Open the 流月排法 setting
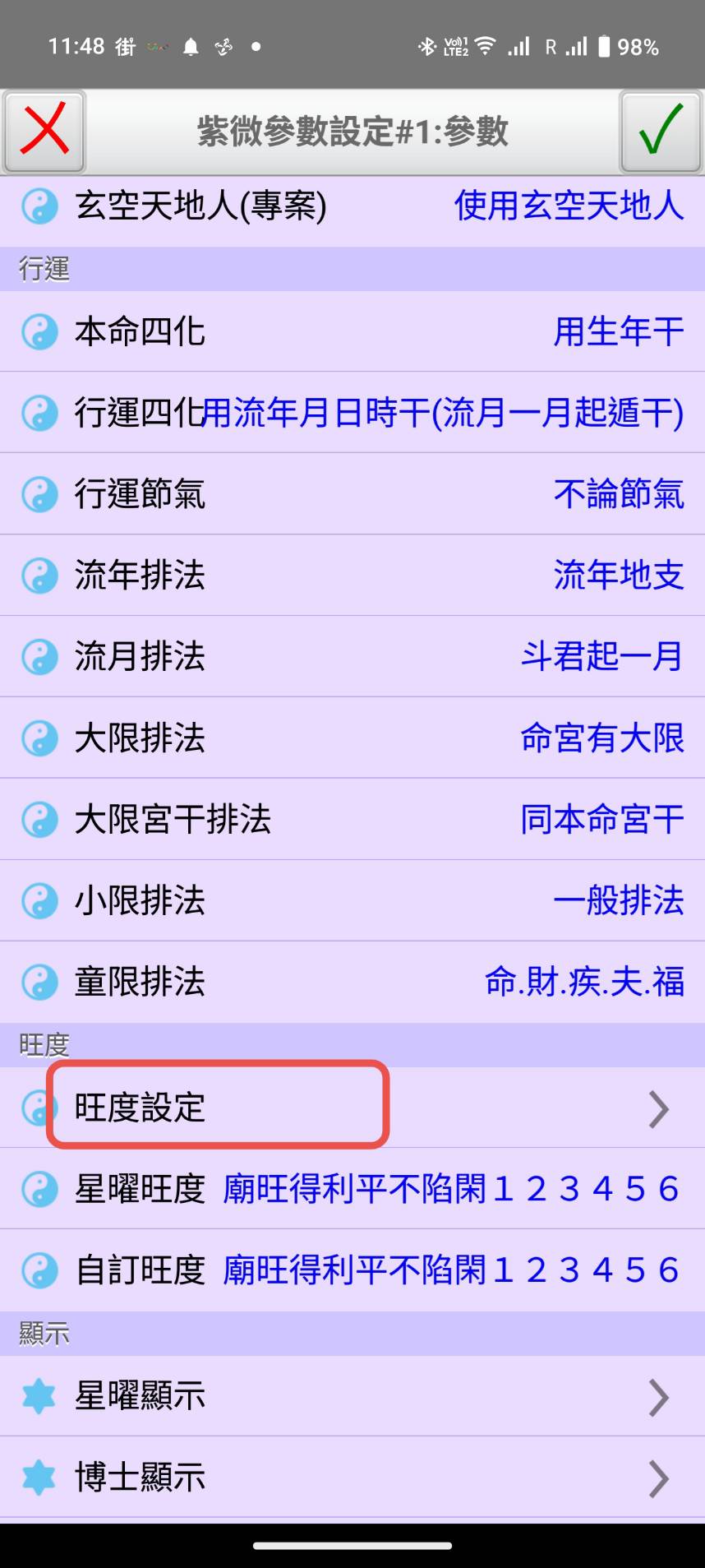The image size is (705, 1568). (x=352, y=656)
